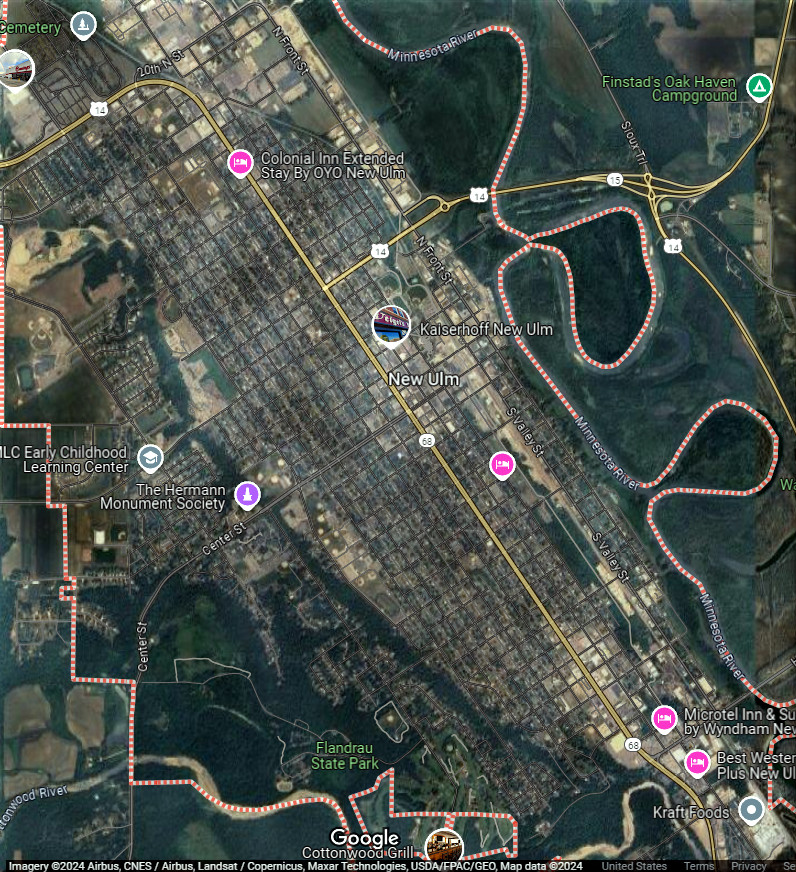Open the Terms link
This screenshot has width=796, height=872.
pyautogui.click(x=699, y=866)
